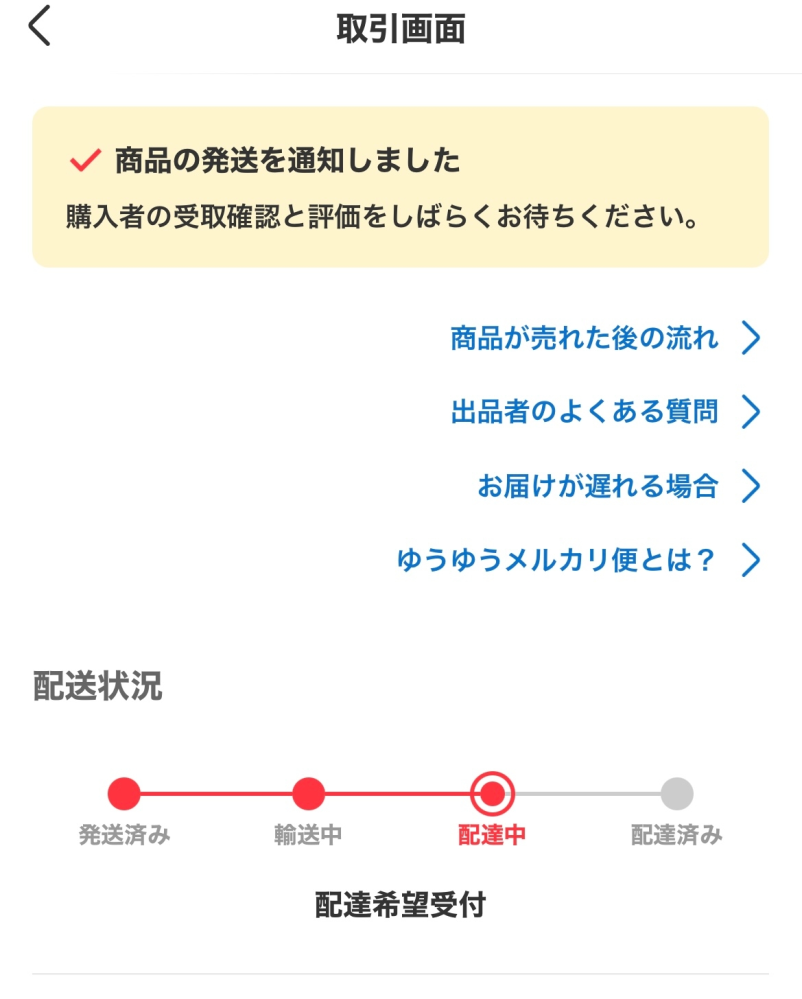Click the gray 配達済み delivered status dot
The height and width of the screenshot is (999, 802).
pyautogui.click(x=677, y=795)
